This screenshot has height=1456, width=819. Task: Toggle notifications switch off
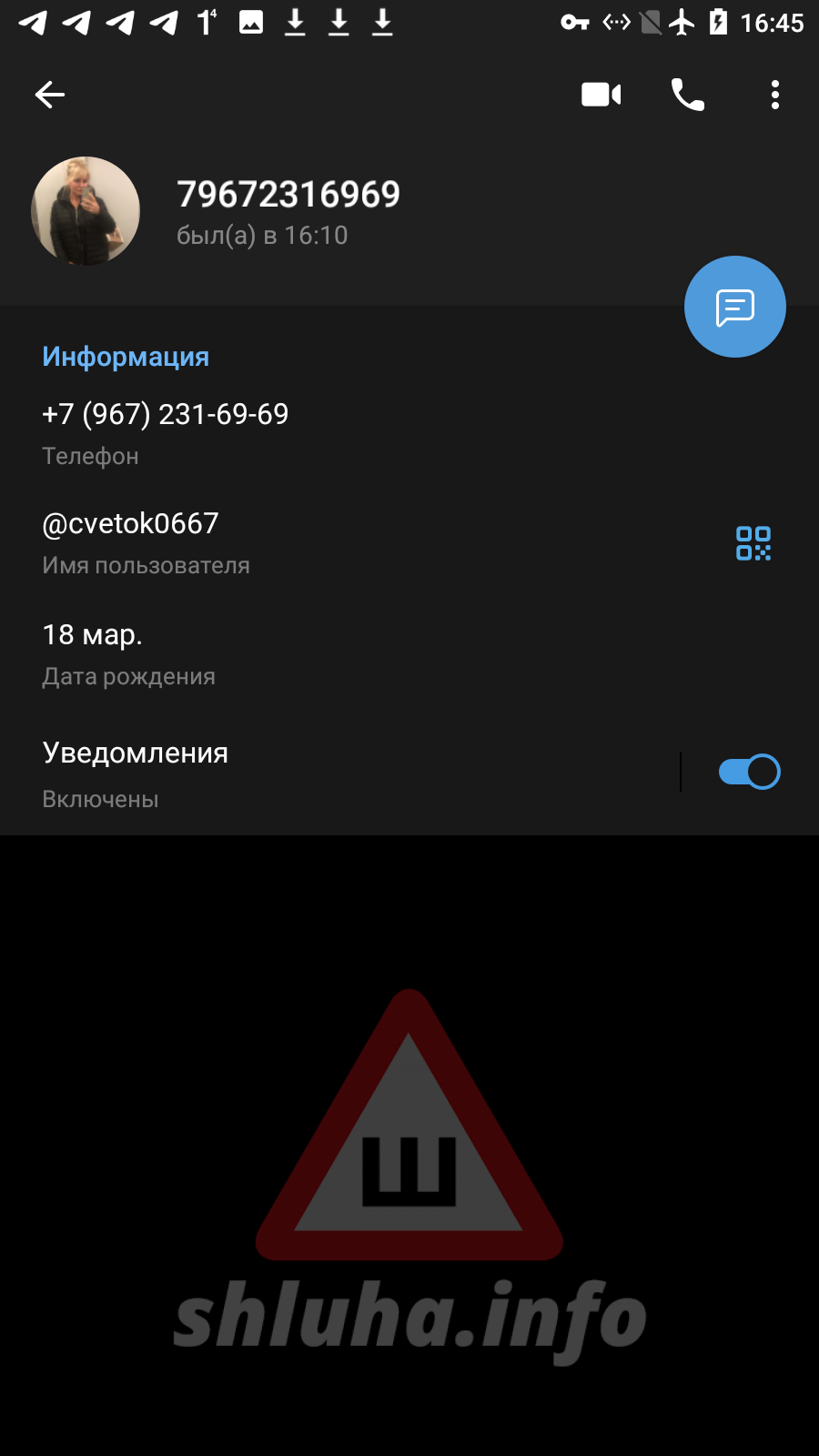click(x=749, y=772)
